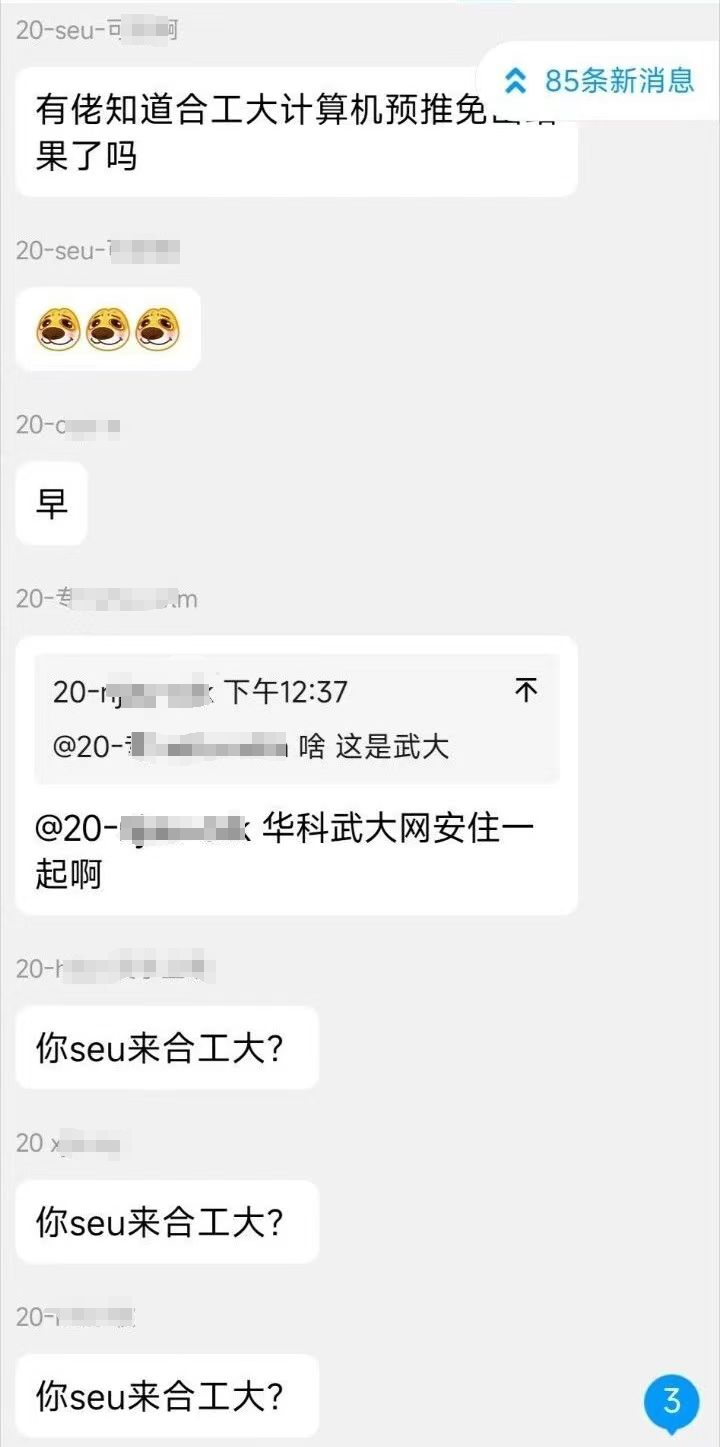Click the double-chevron icon beside 85条新消息
The width and height of the screenshot is (720, 1447).
click(x=516, y=83)
